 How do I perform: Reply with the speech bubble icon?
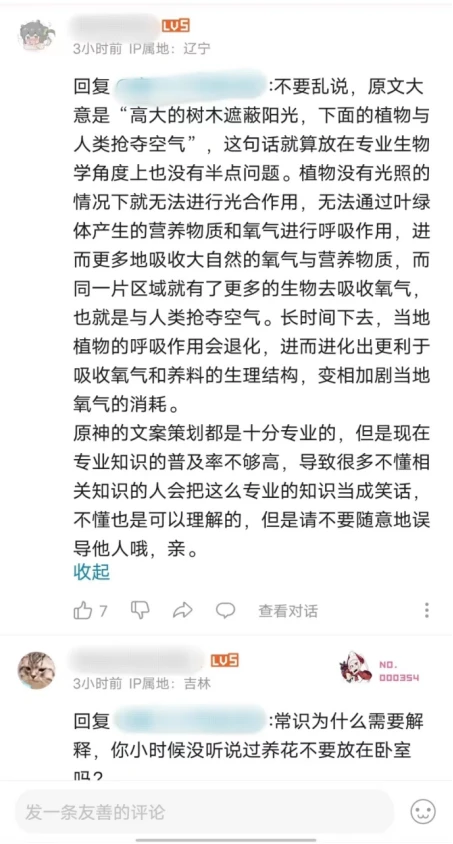point(225,610)
